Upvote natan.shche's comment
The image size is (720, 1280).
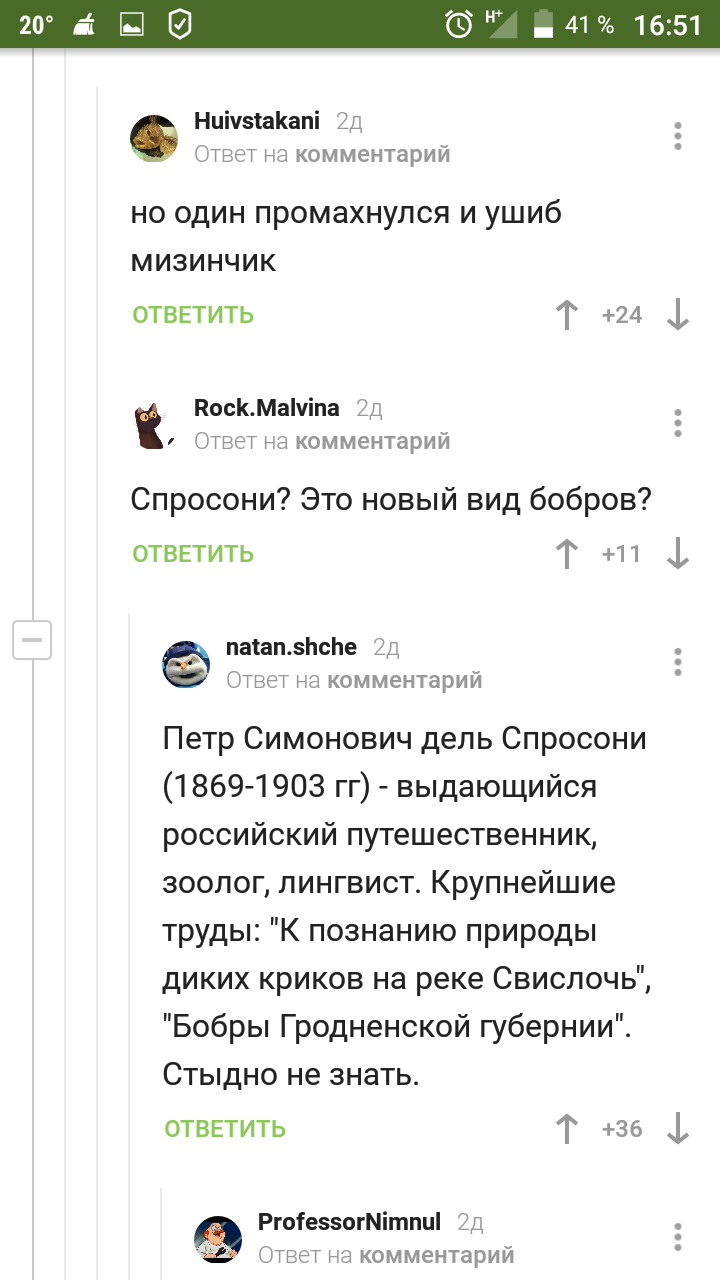[x=567, y=1129]
